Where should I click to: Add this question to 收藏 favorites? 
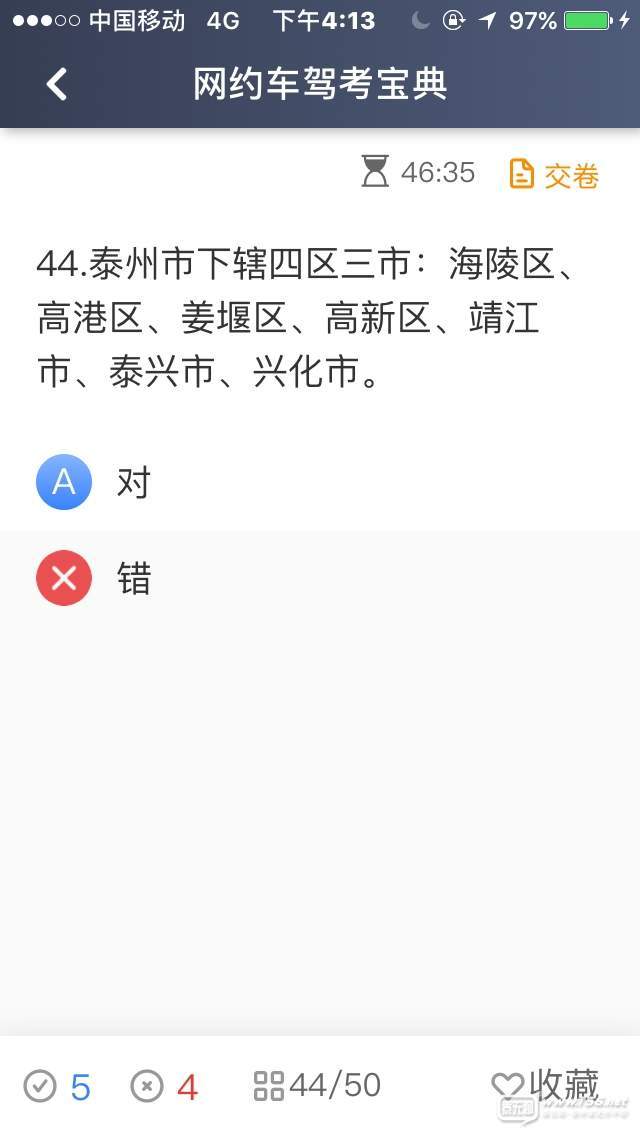(x=545, y=1085)
